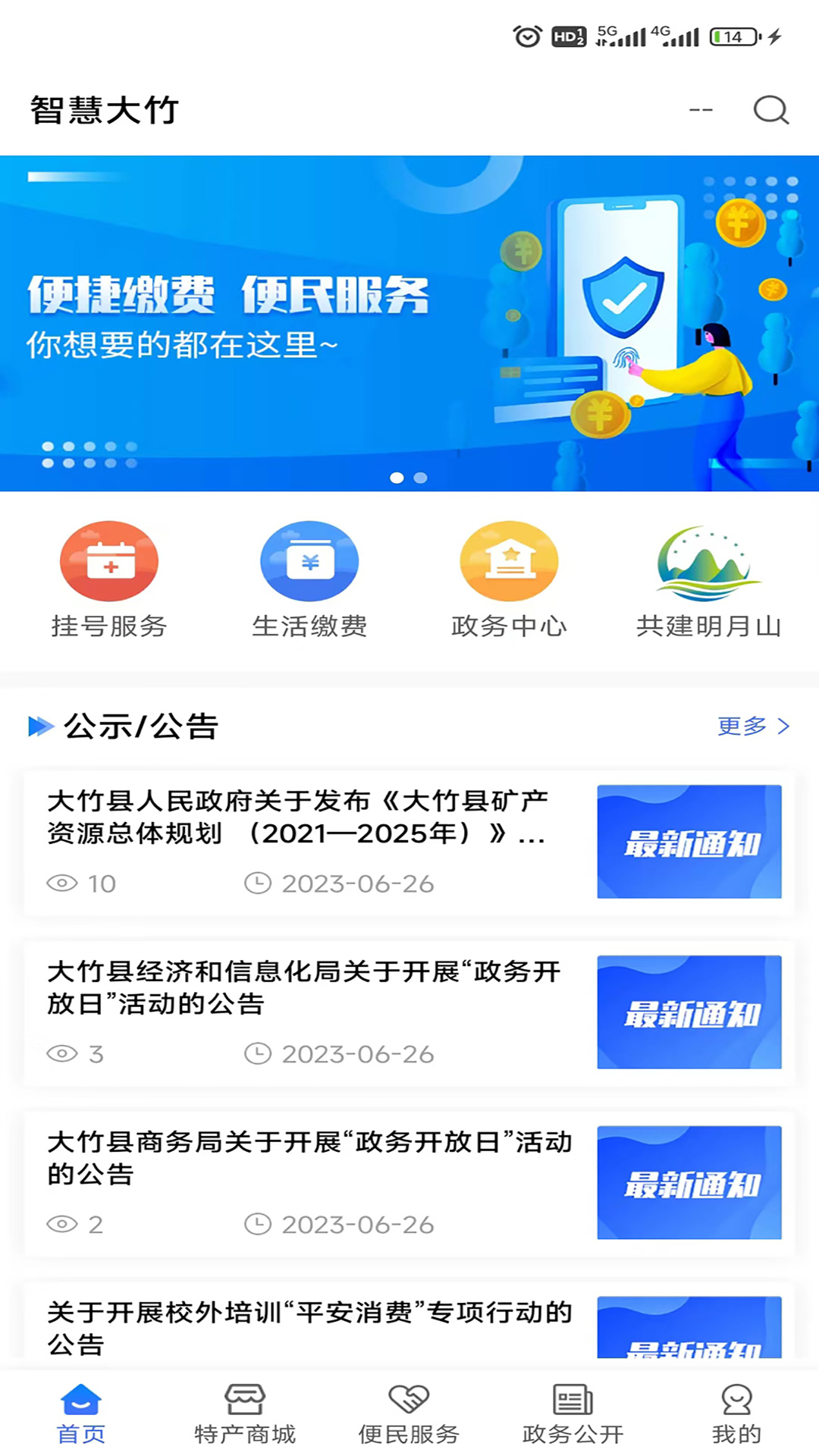Switch to the 特产商城 tab
This screenshot has height=1456, width=819.
[245, 1414]
